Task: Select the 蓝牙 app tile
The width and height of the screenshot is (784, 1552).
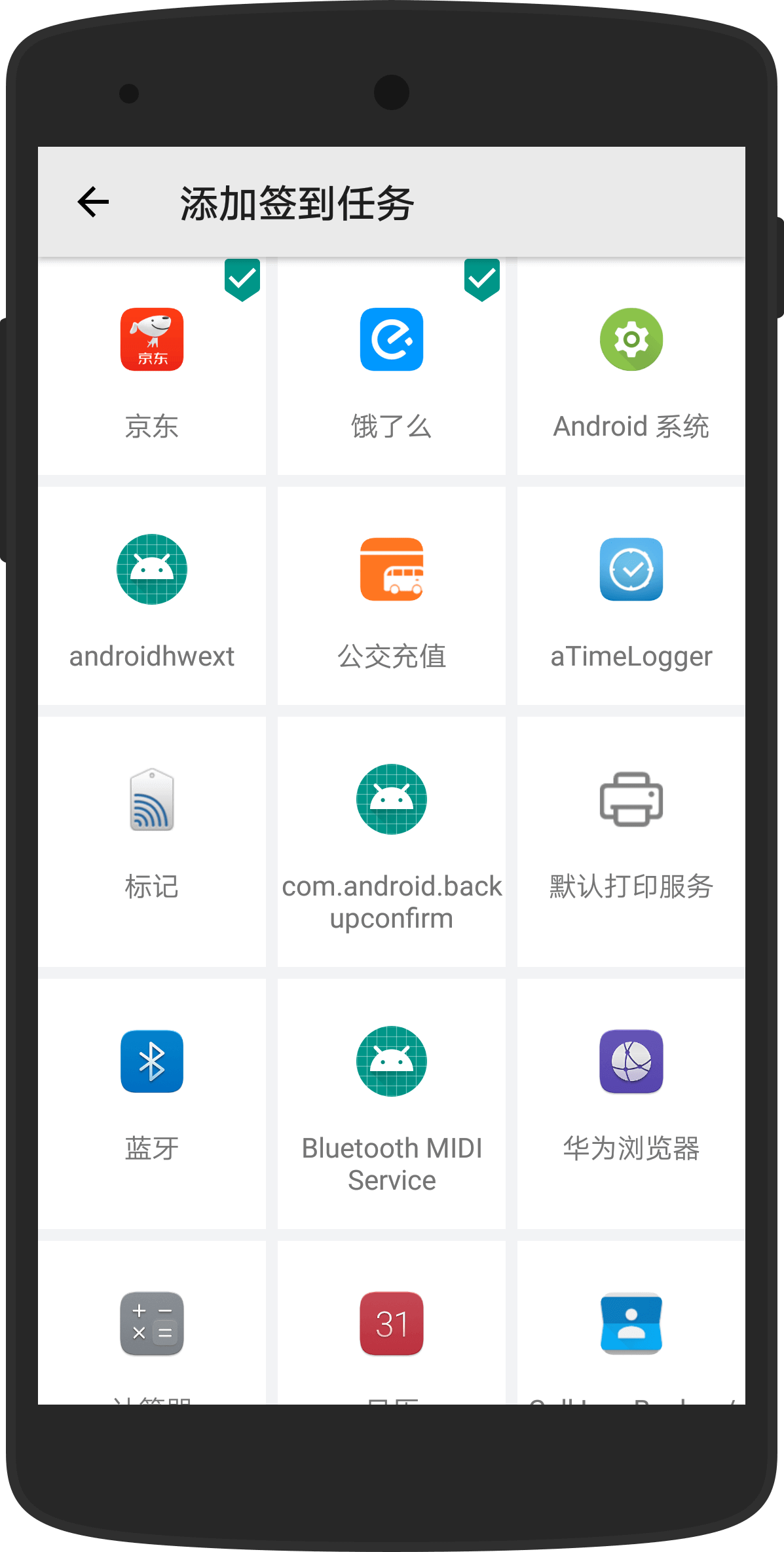Action: pos(152,1104)
